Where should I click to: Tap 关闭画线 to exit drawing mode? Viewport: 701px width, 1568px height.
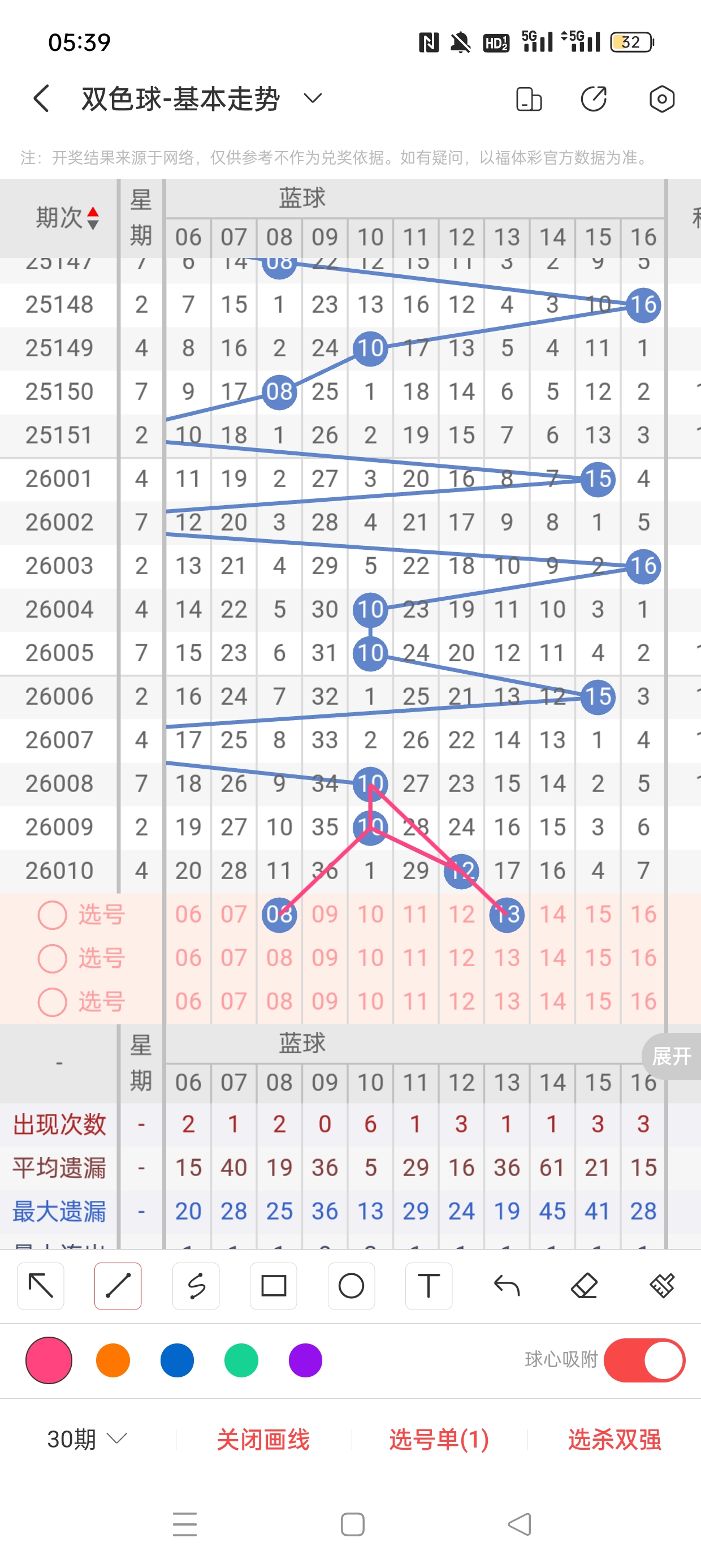coord(263,1439)
